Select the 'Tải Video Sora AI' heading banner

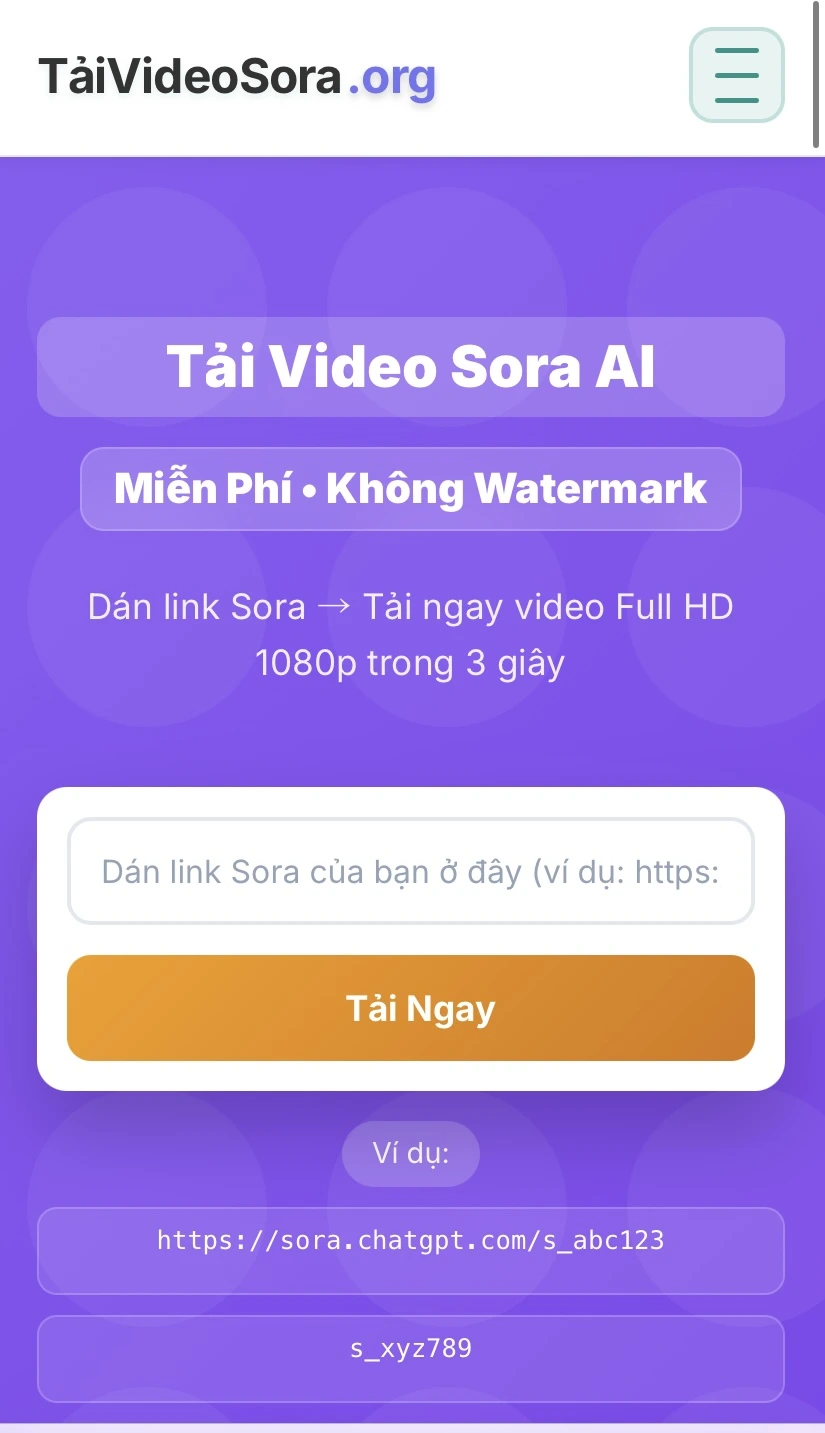tap(411, 366)
